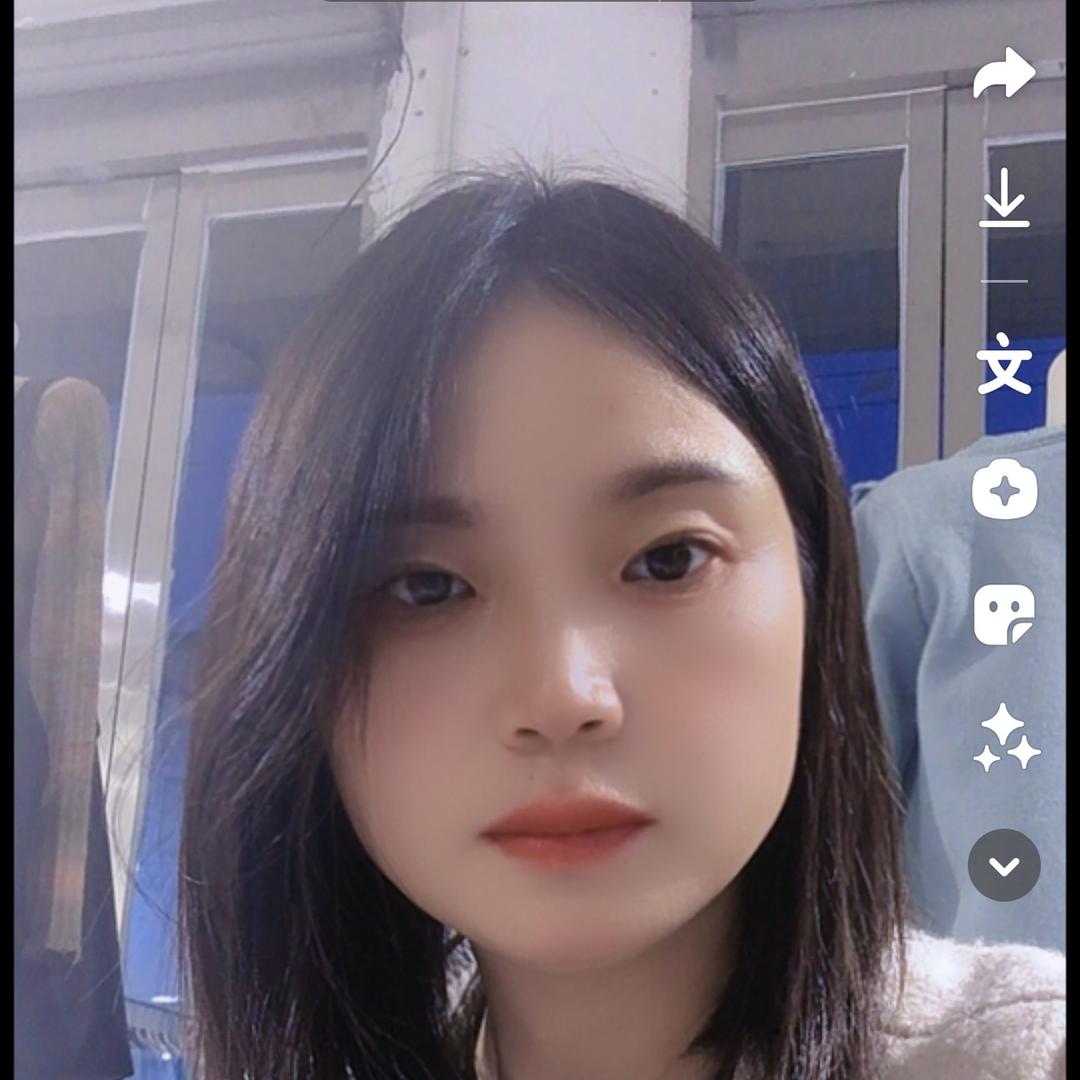
Task: Add a text overlay to the photo
Action: click(x=1004, y=364)
